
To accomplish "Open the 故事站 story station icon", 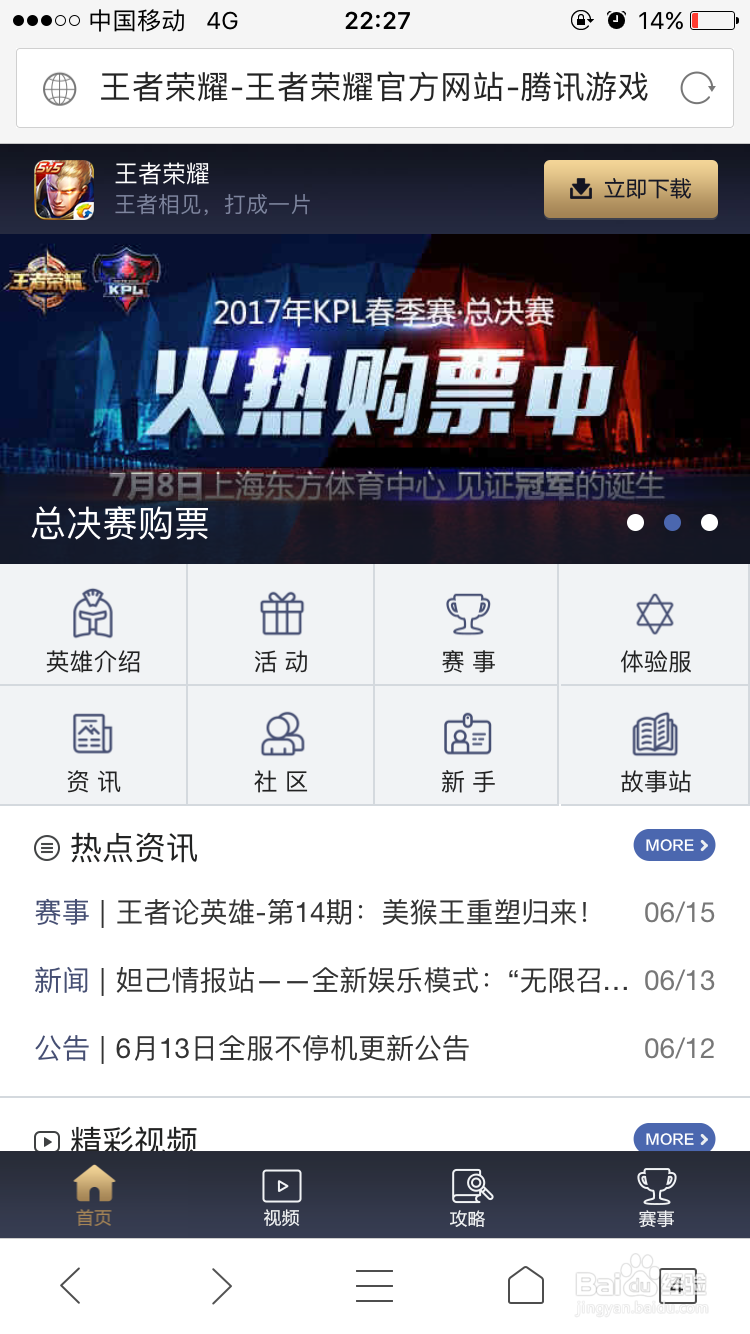I will pos(654,745).
